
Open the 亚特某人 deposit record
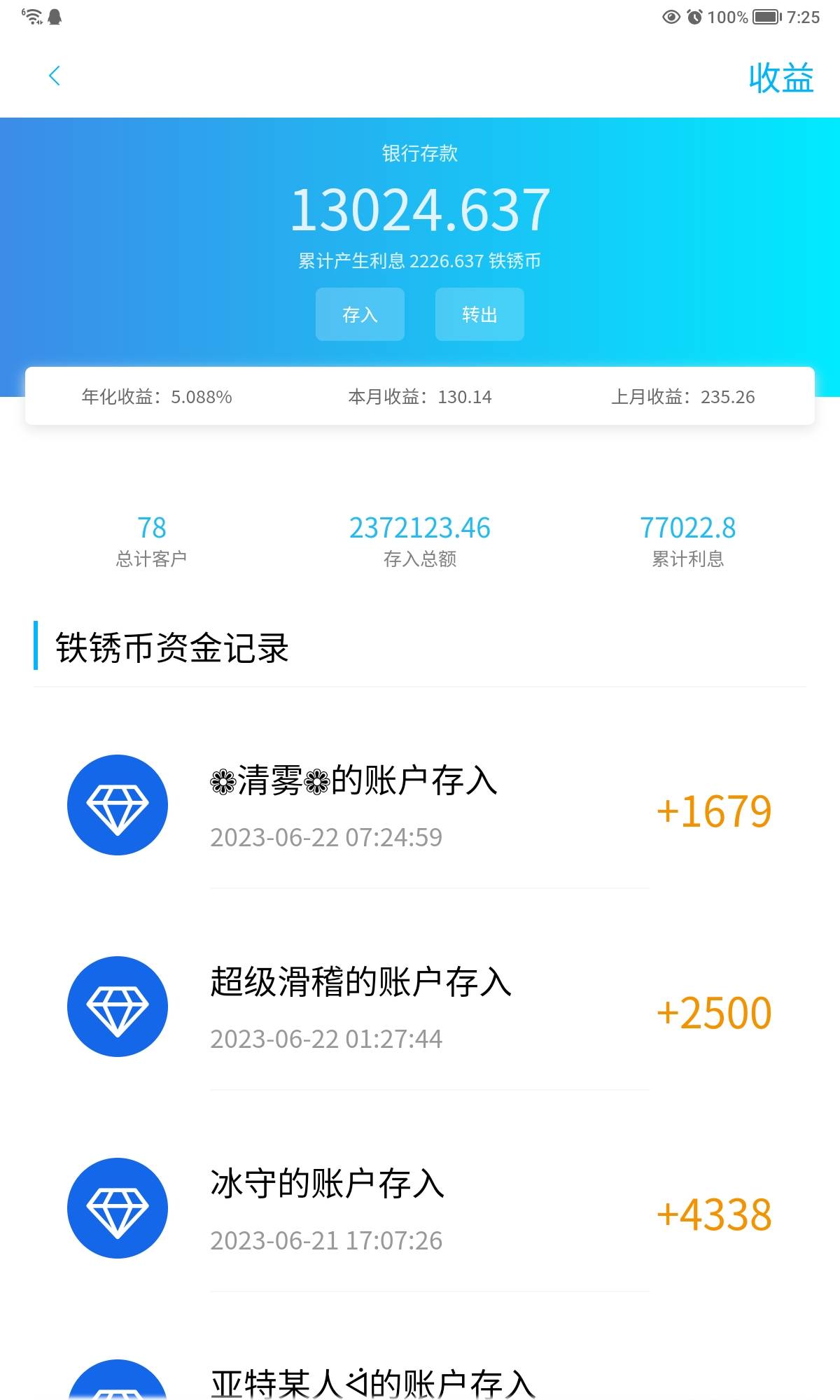[x=420, y=1382]
